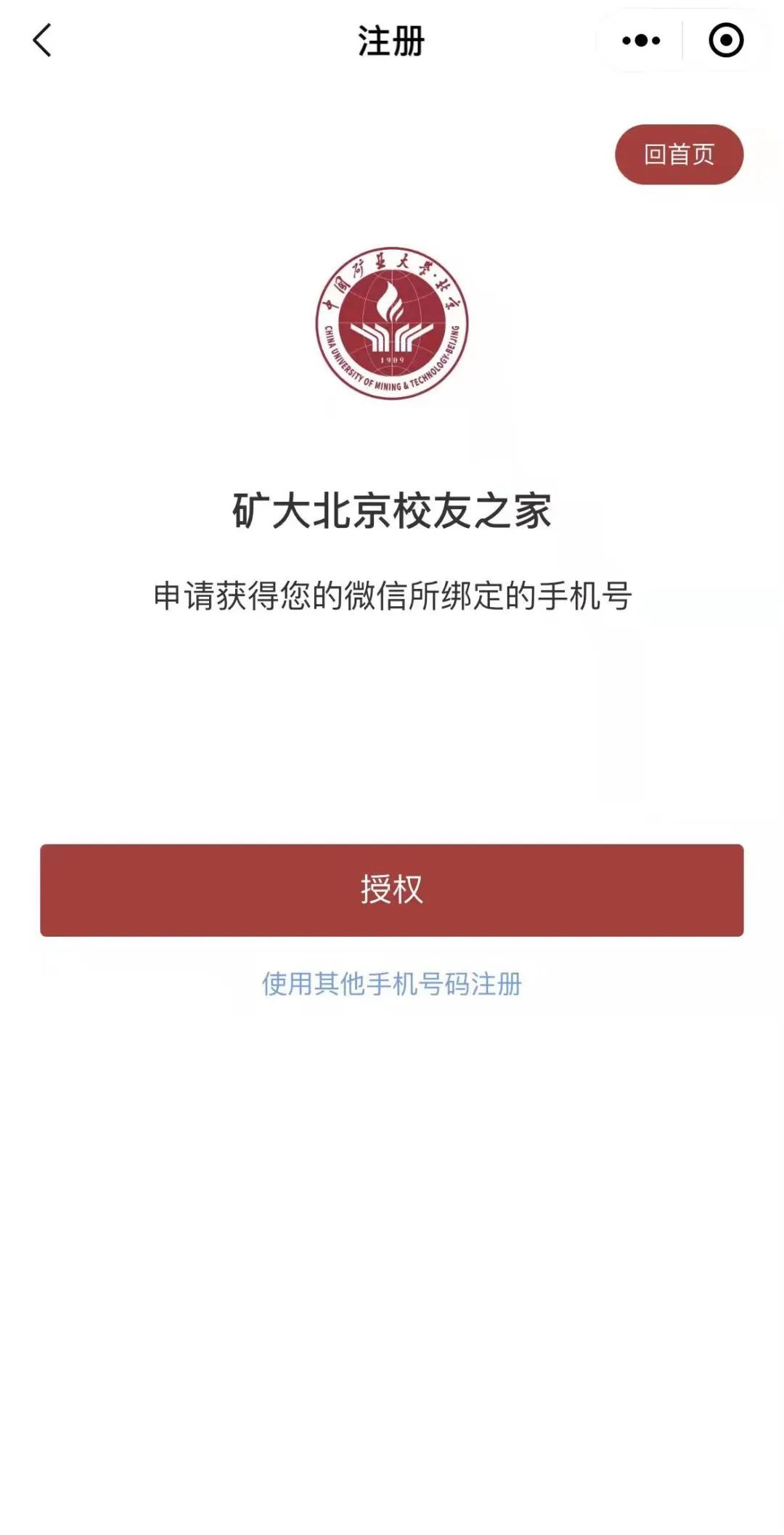Go back using the top-left arrow
The image size is (784, 1535).
pos(42,41)
